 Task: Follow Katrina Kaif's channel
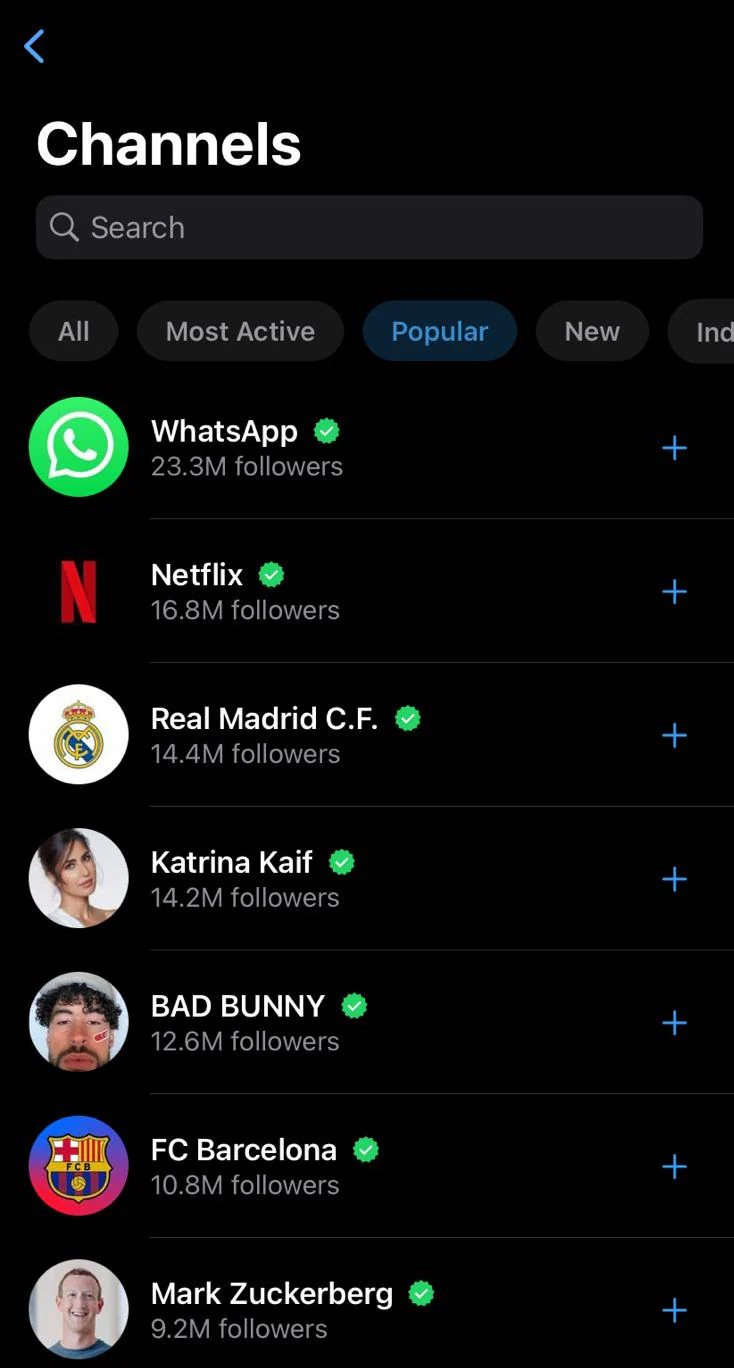click(675, 879)
